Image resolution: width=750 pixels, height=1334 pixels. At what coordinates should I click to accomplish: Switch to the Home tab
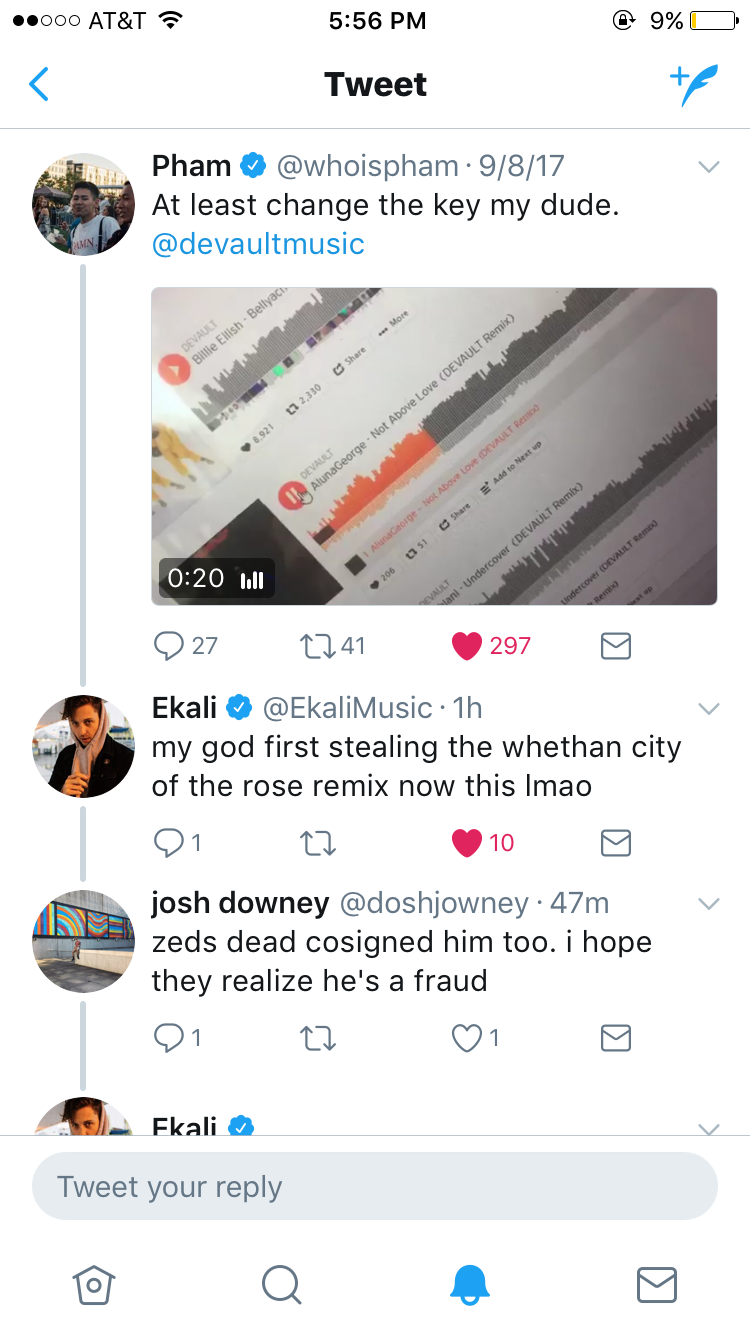pos(94,1284)
